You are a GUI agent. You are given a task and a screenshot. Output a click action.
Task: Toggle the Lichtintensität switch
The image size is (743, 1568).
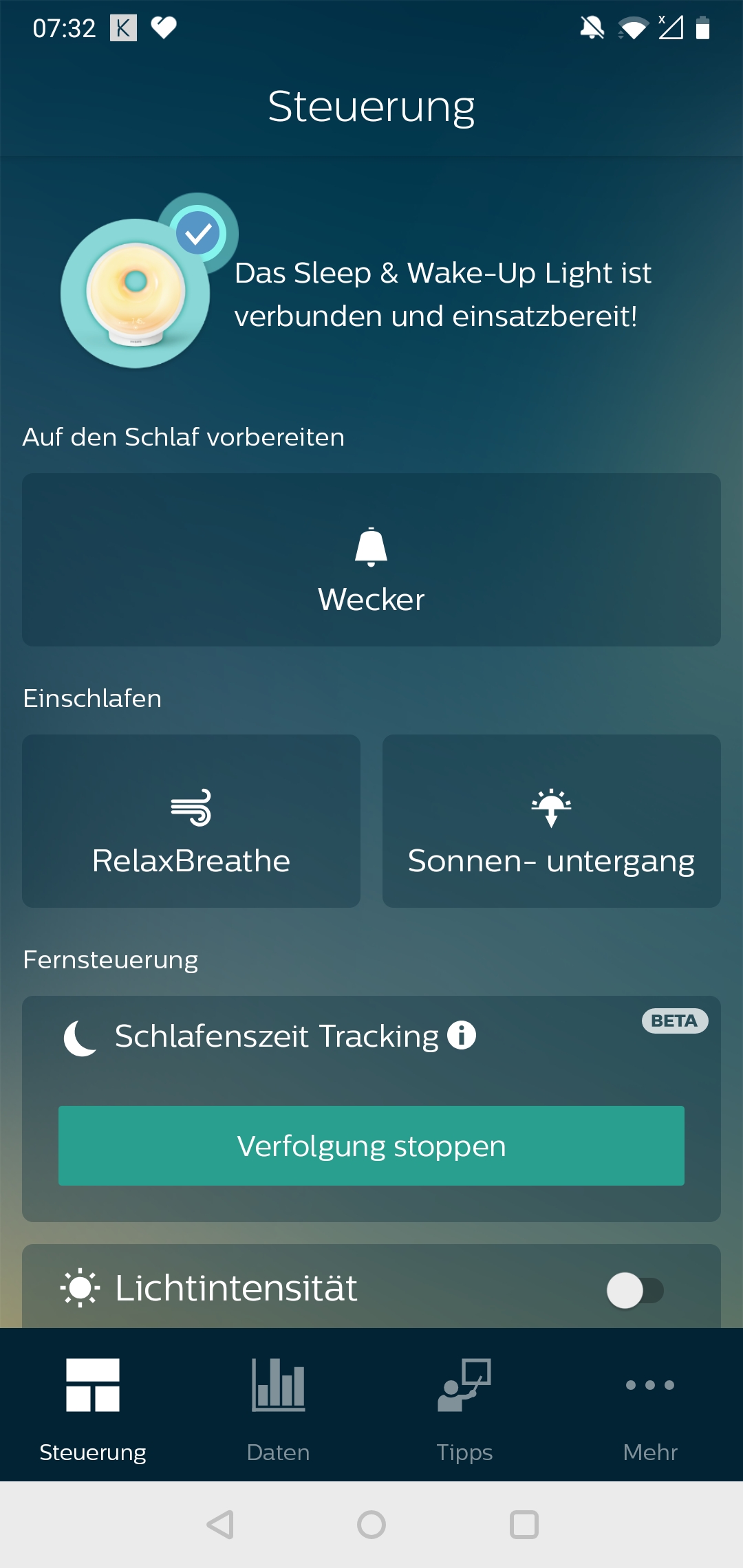tap(634, 1290)
